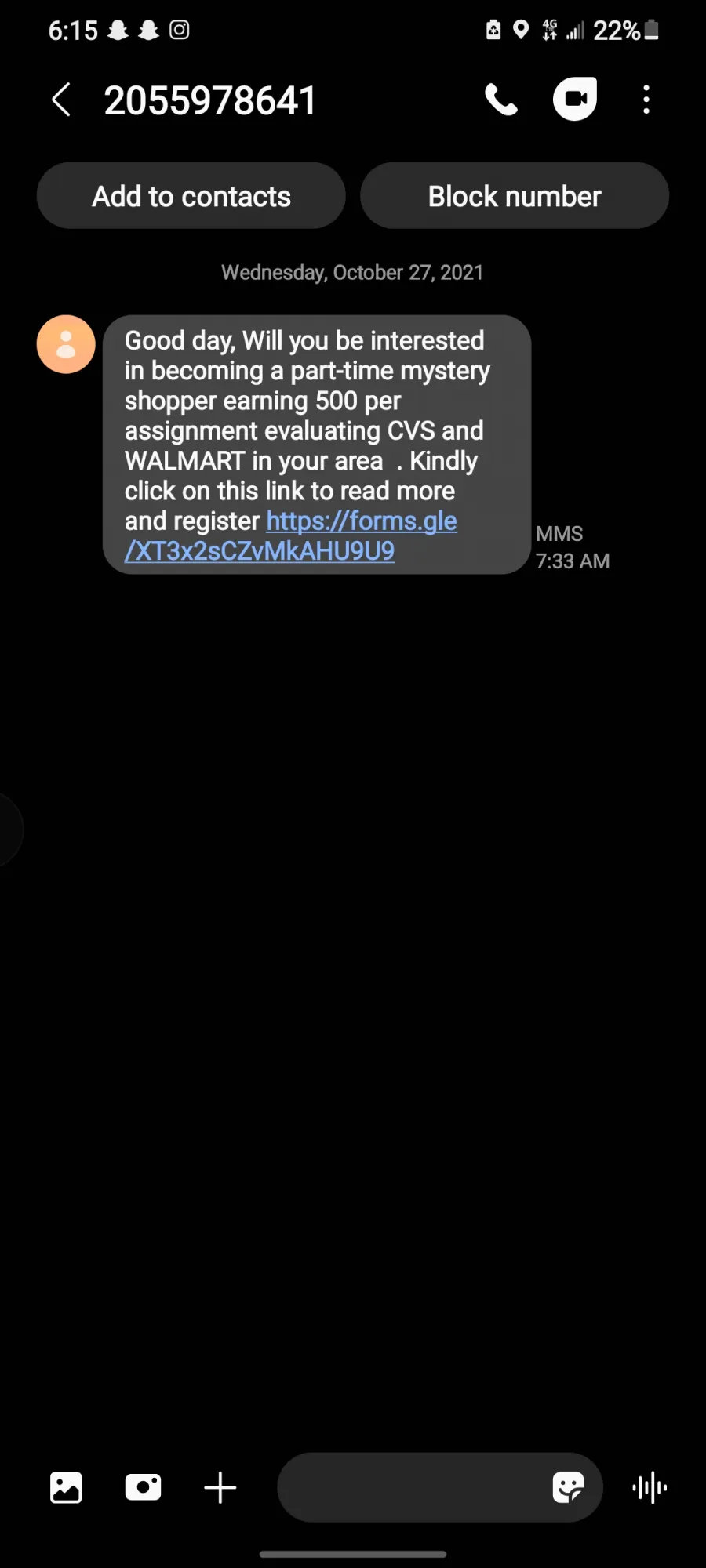This screenshot has width=706, height=1568.
Task: Open the sticker and emoji picker
Action: point(568,1487)
